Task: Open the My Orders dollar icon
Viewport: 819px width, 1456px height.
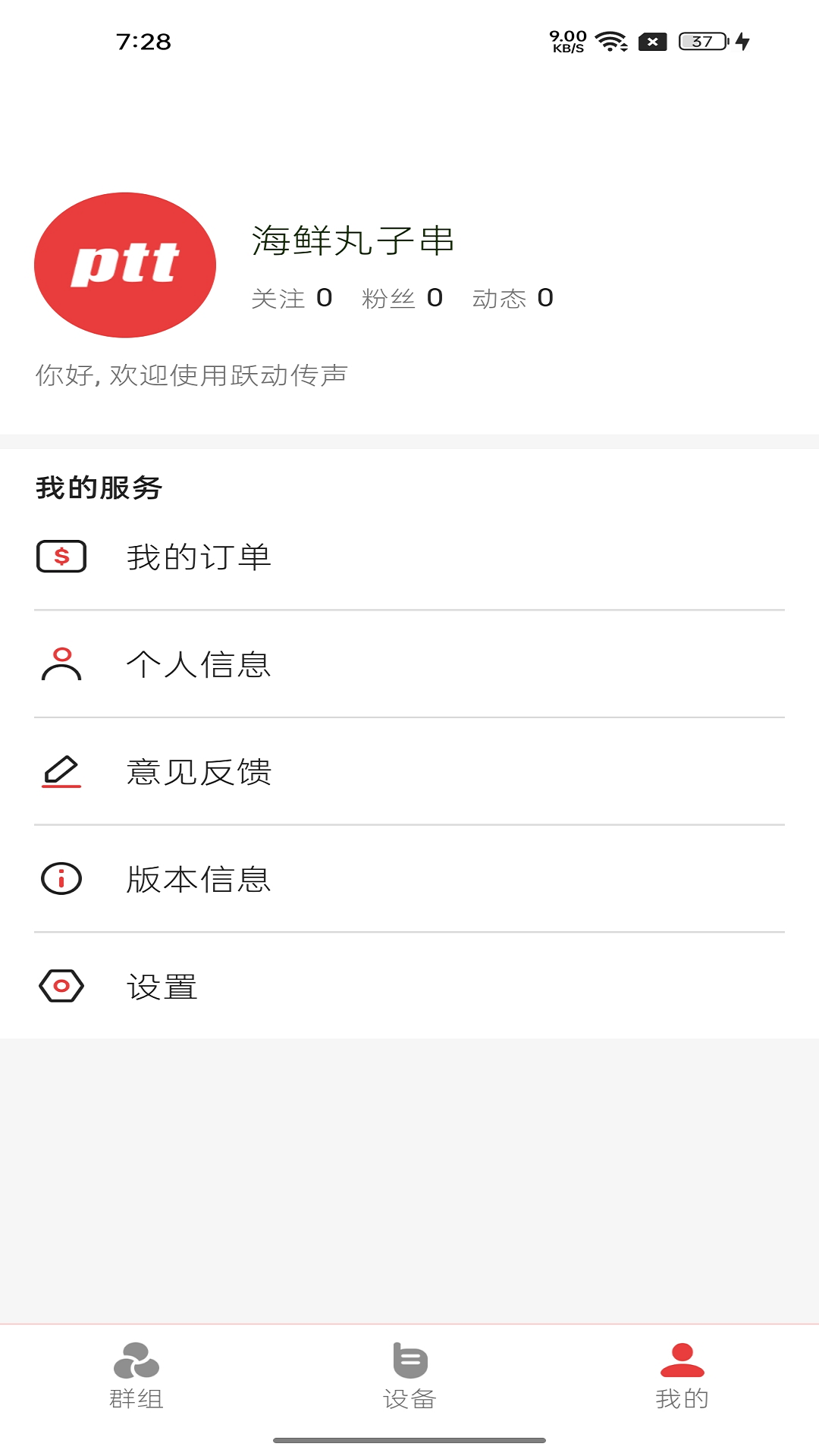Action: click(61, 557)
